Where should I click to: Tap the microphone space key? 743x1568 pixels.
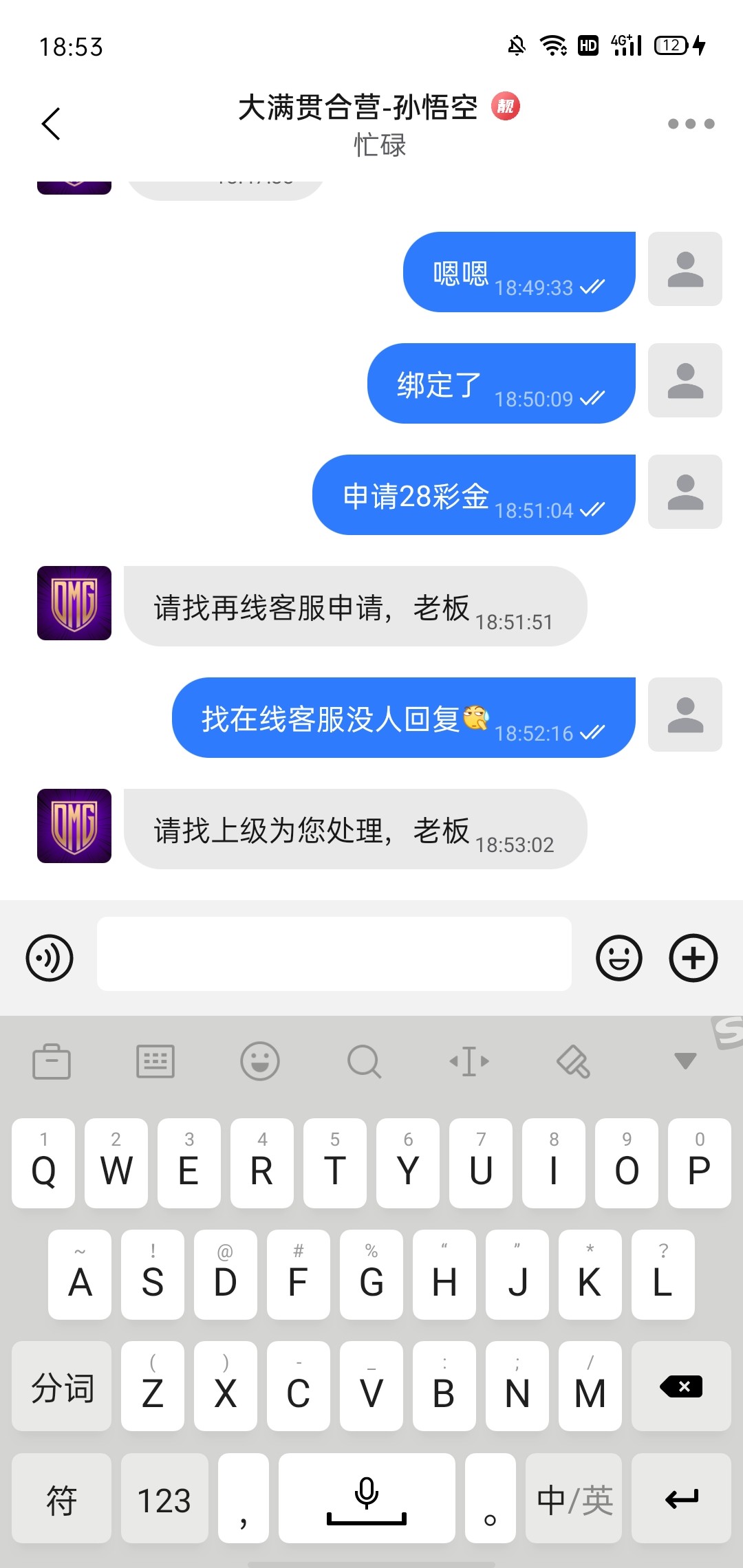(x=367, y=1498)
